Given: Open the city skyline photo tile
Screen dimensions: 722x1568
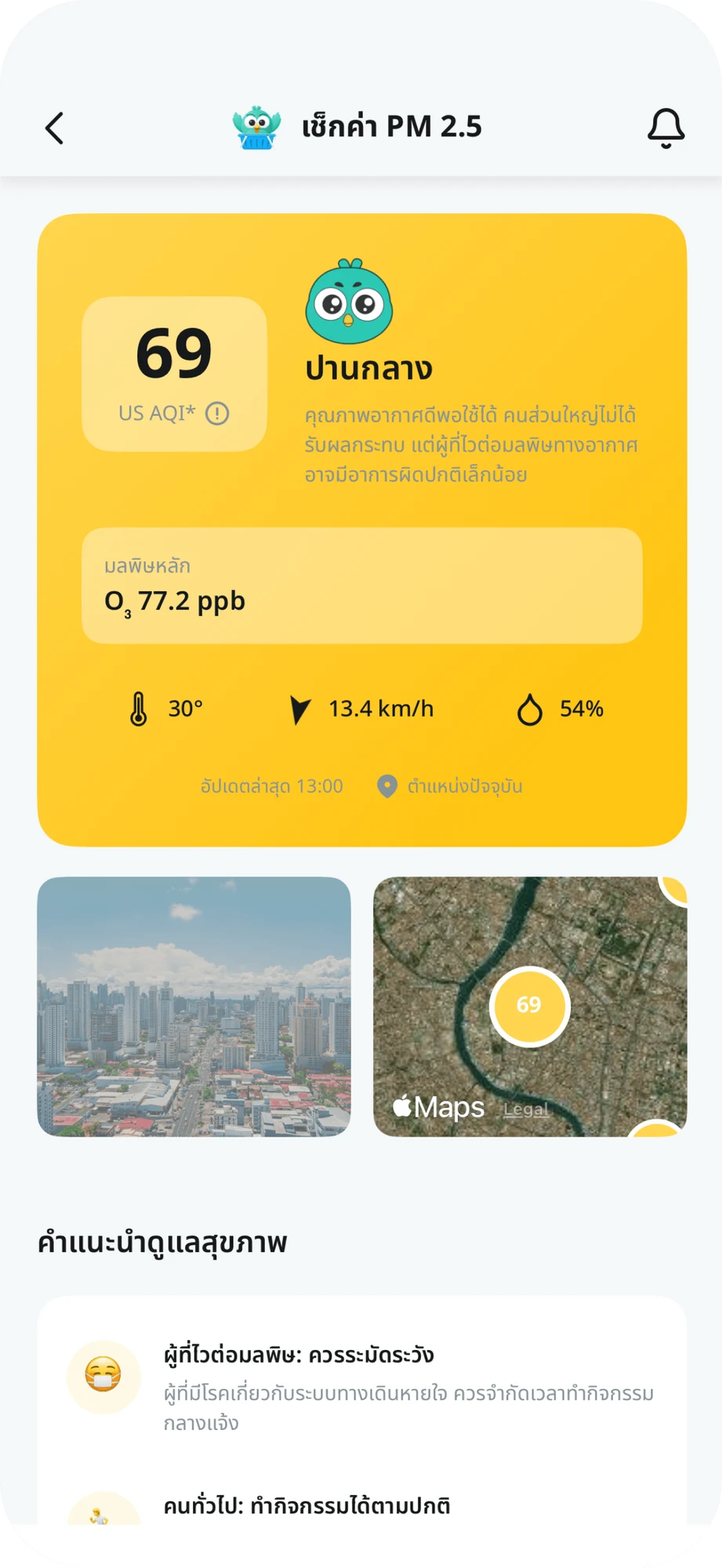Looking at the screenshot, I should click(x=194, y=1006).
